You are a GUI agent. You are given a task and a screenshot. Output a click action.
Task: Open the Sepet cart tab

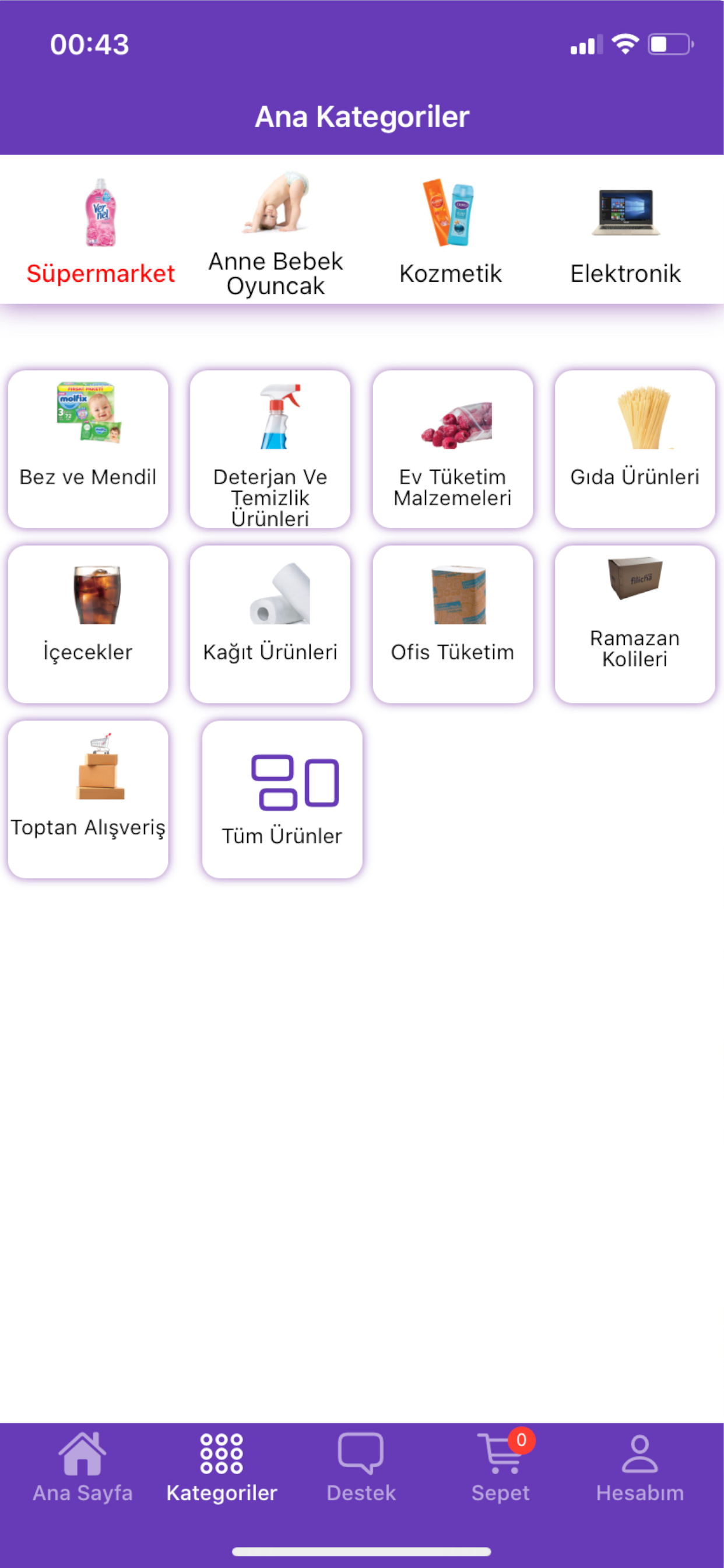click(501, 1467)
